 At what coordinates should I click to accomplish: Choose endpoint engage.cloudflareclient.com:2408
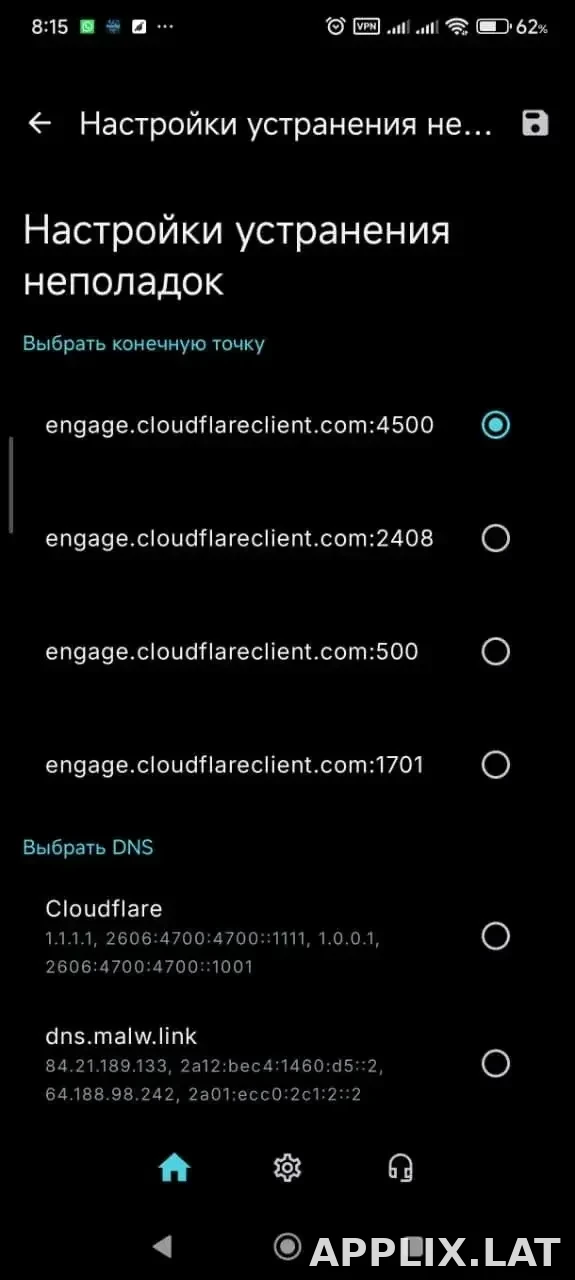pos(287,538)
